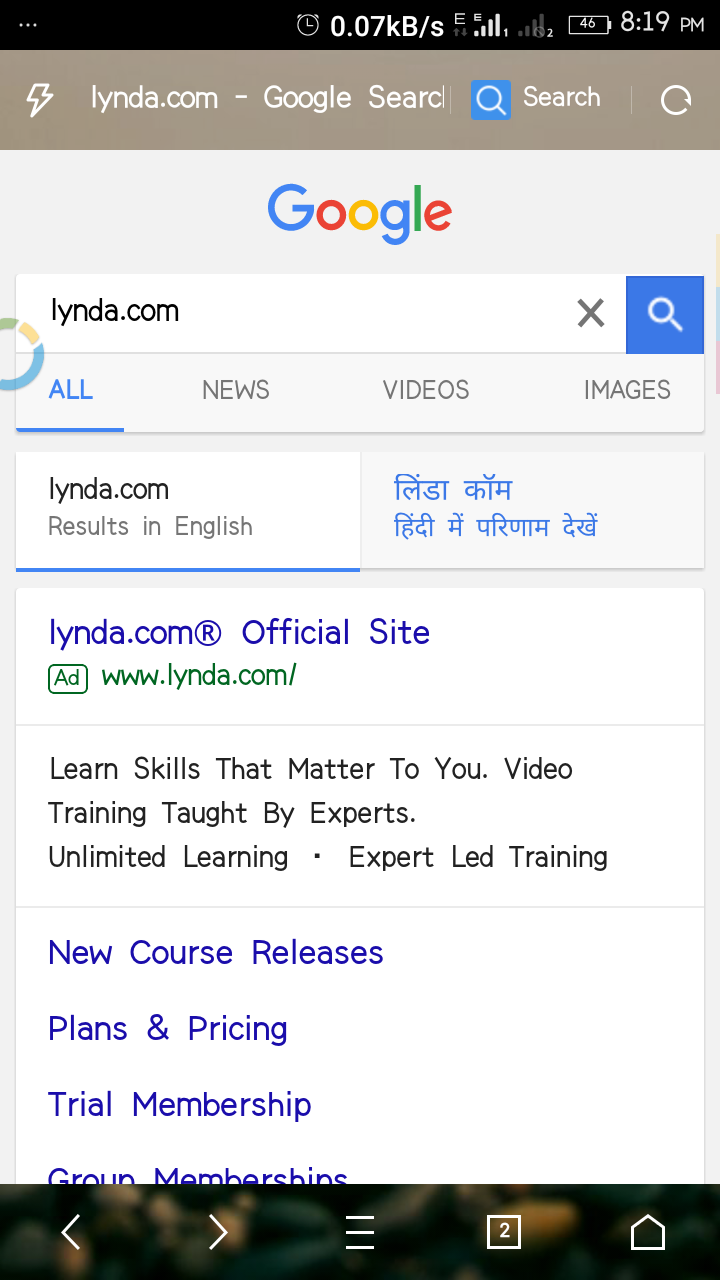Screen dimensions: 720x1280
Task: Open the tab switcher with 2 tabs
Action: point(504,1232)
